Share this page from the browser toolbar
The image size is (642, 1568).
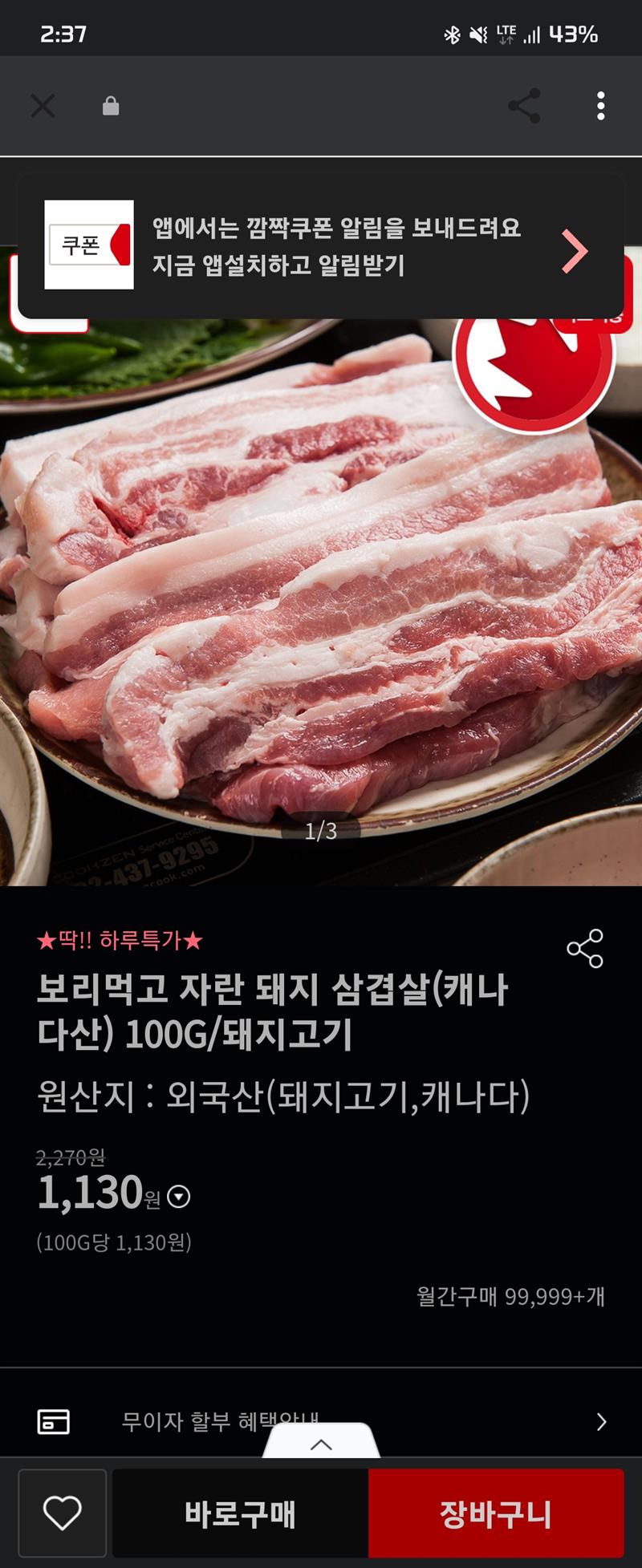point(524,106)
